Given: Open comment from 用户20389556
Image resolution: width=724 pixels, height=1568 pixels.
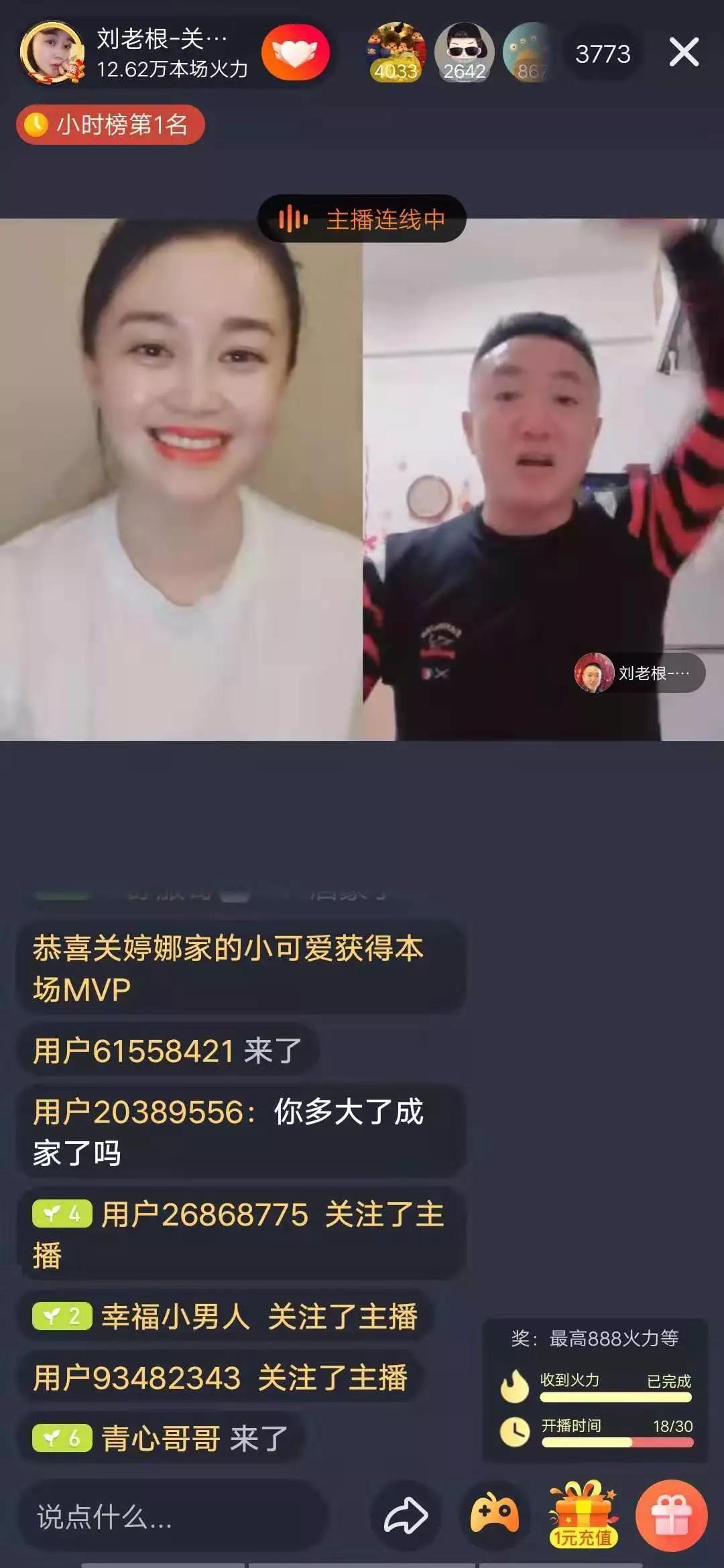Looking at the screenshot, I should pyautogui.click(x=228, y=1132).
